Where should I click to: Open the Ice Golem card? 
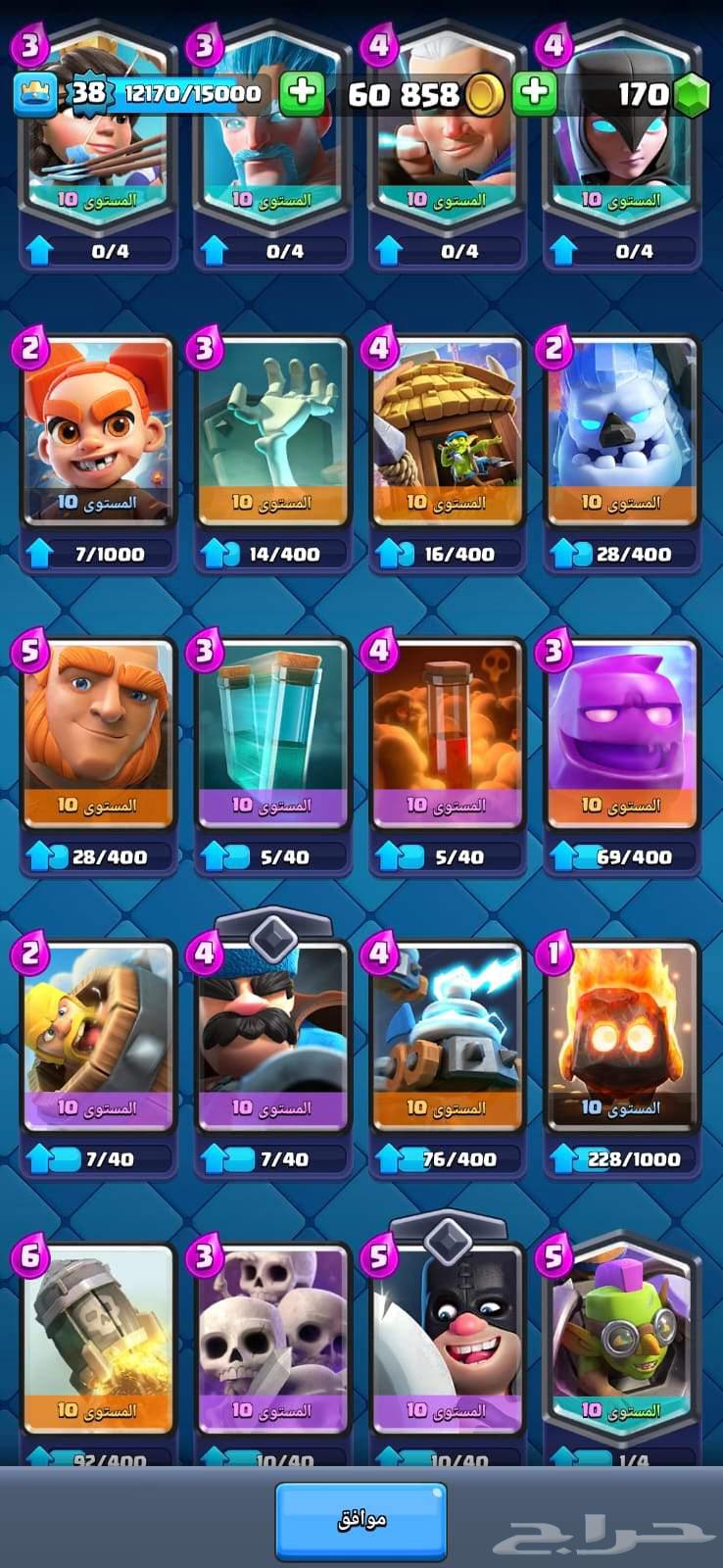[x=621, y=432]
